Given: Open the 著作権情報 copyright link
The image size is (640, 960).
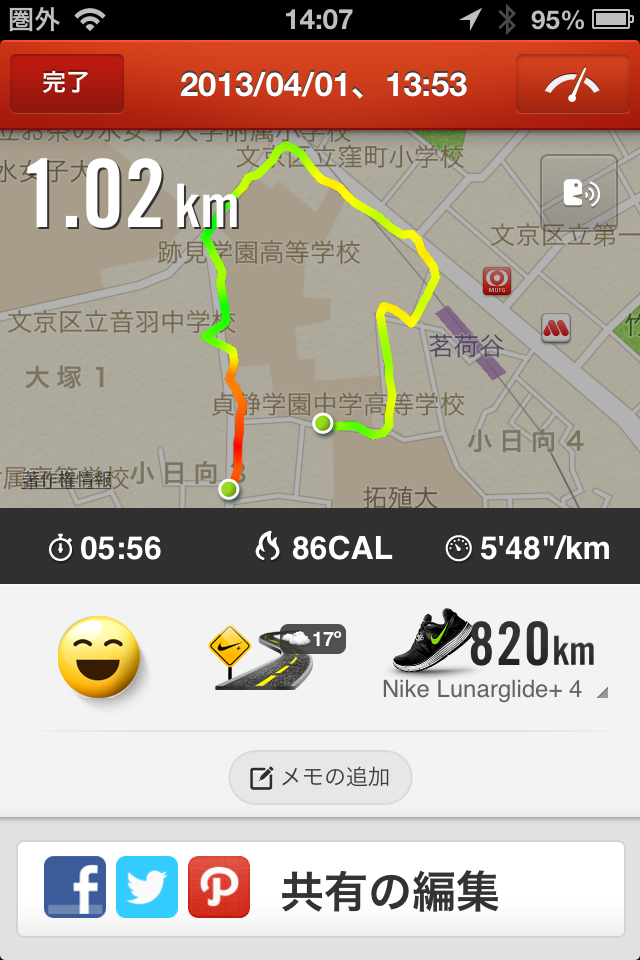Looking at the screenshot, I should (66, 480).
